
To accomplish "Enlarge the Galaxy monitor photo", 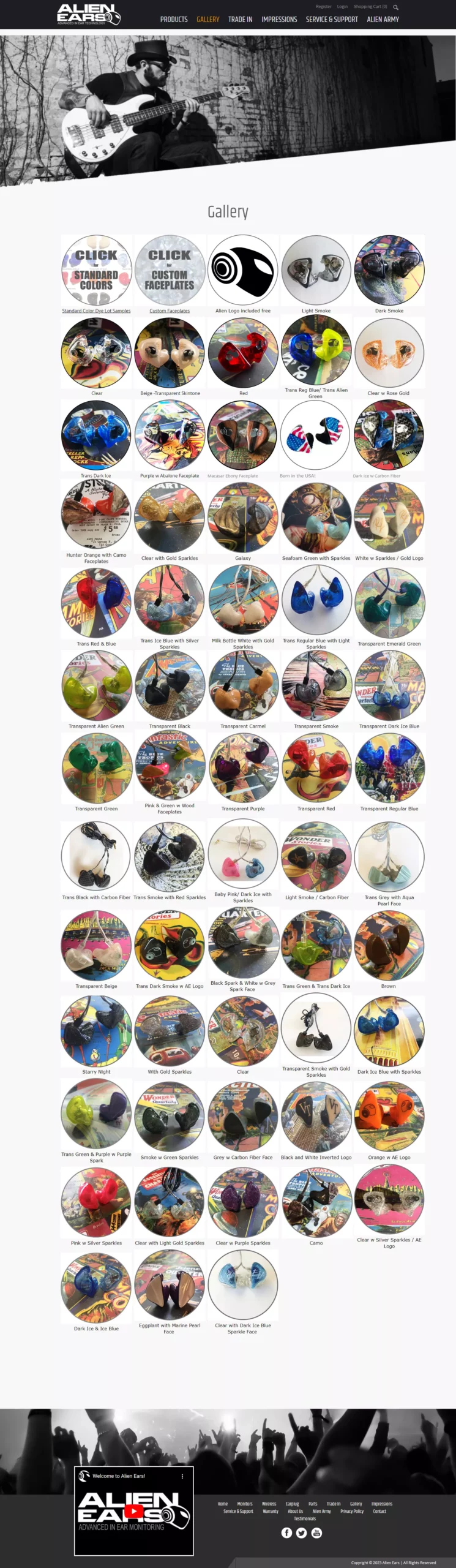I will [x=243, y=518].
